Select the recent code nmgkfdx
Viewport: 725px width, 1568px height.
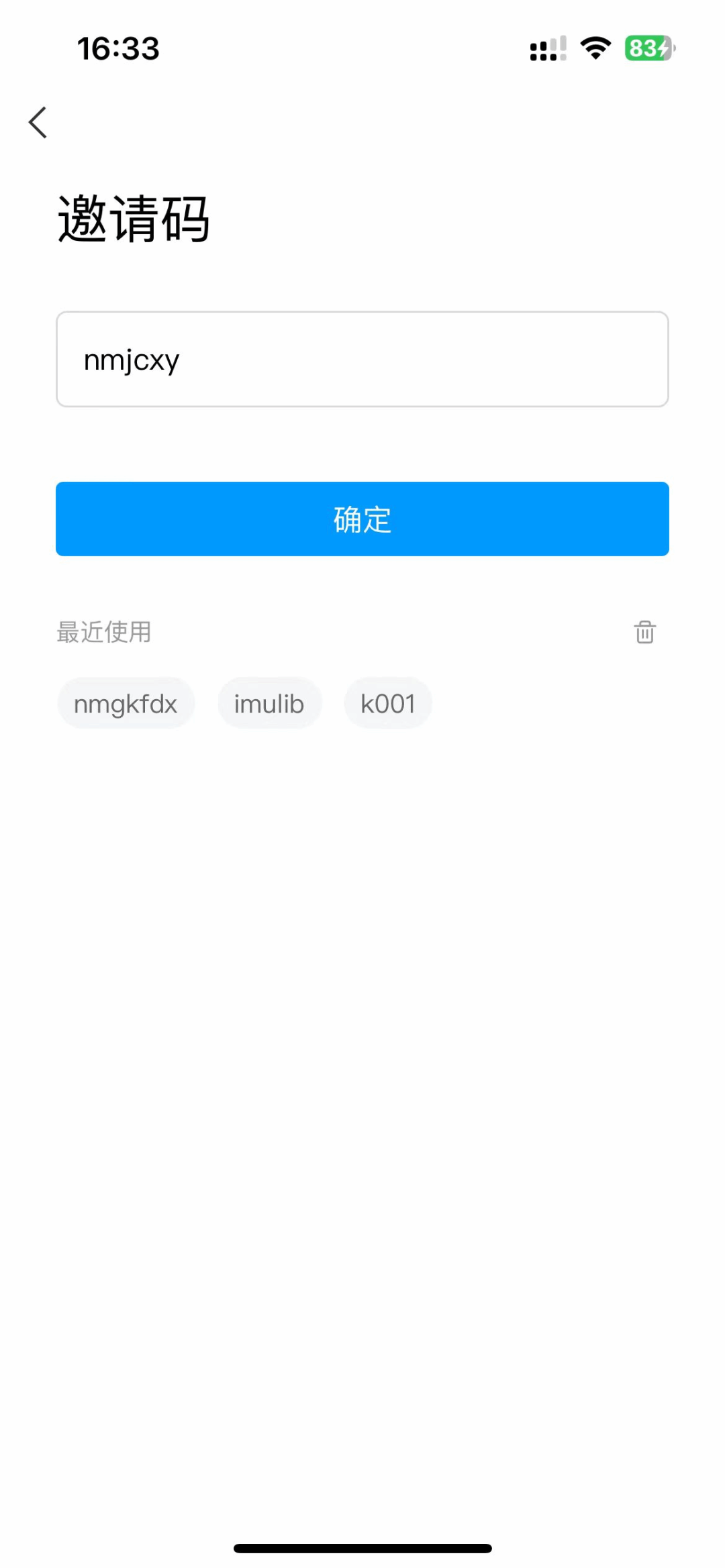pyautogui.click(x=126, y=704)
